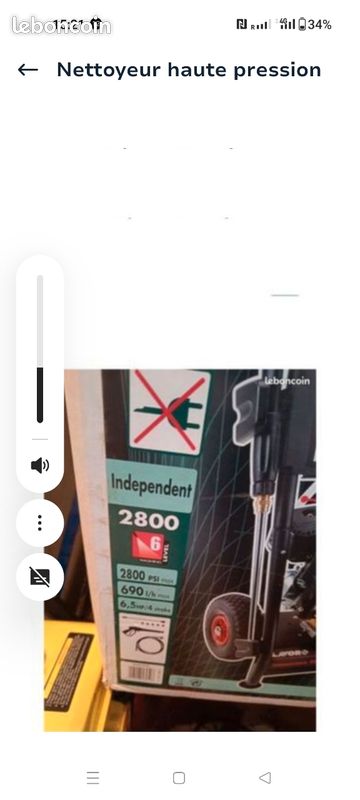The width and height of the screenshot is (360, 800).
Task: Open the pressure washer listing photo
Action: point(180,550)
